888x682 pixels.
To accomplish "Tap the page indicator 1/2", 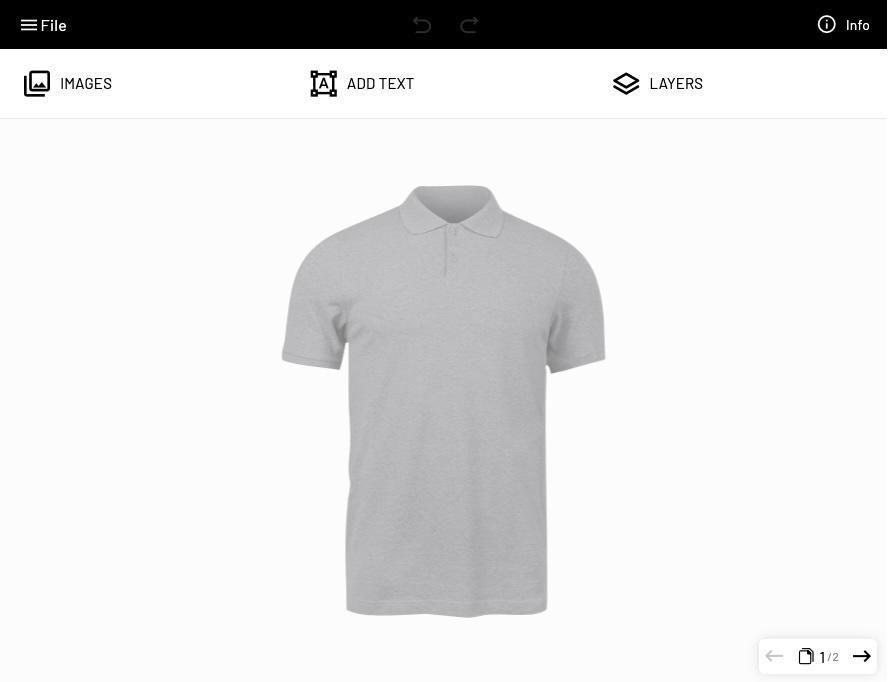I will 819,657.
